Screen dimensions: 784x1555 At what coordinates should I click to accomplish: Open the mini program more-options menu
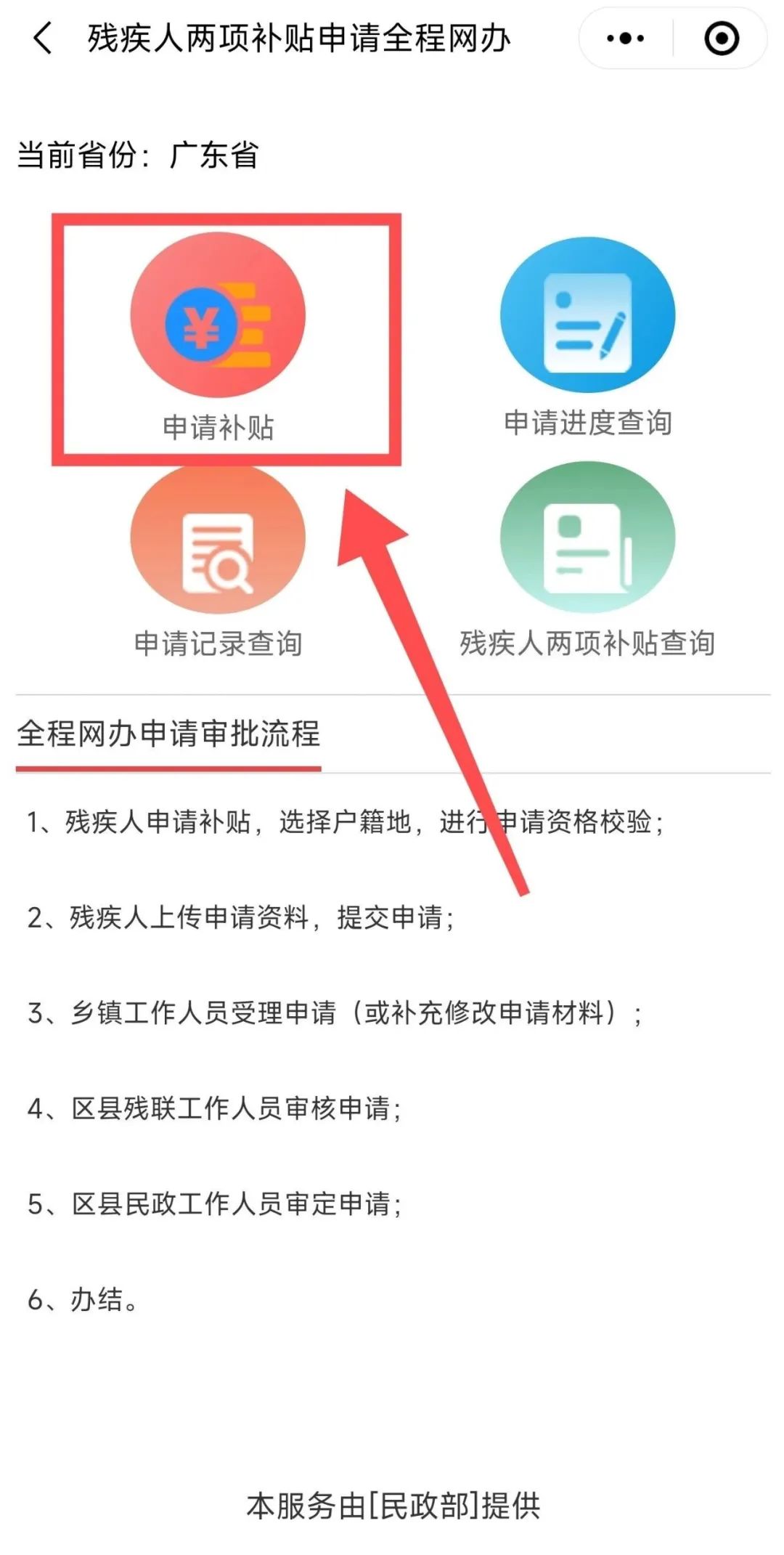[x=625, y=38]
